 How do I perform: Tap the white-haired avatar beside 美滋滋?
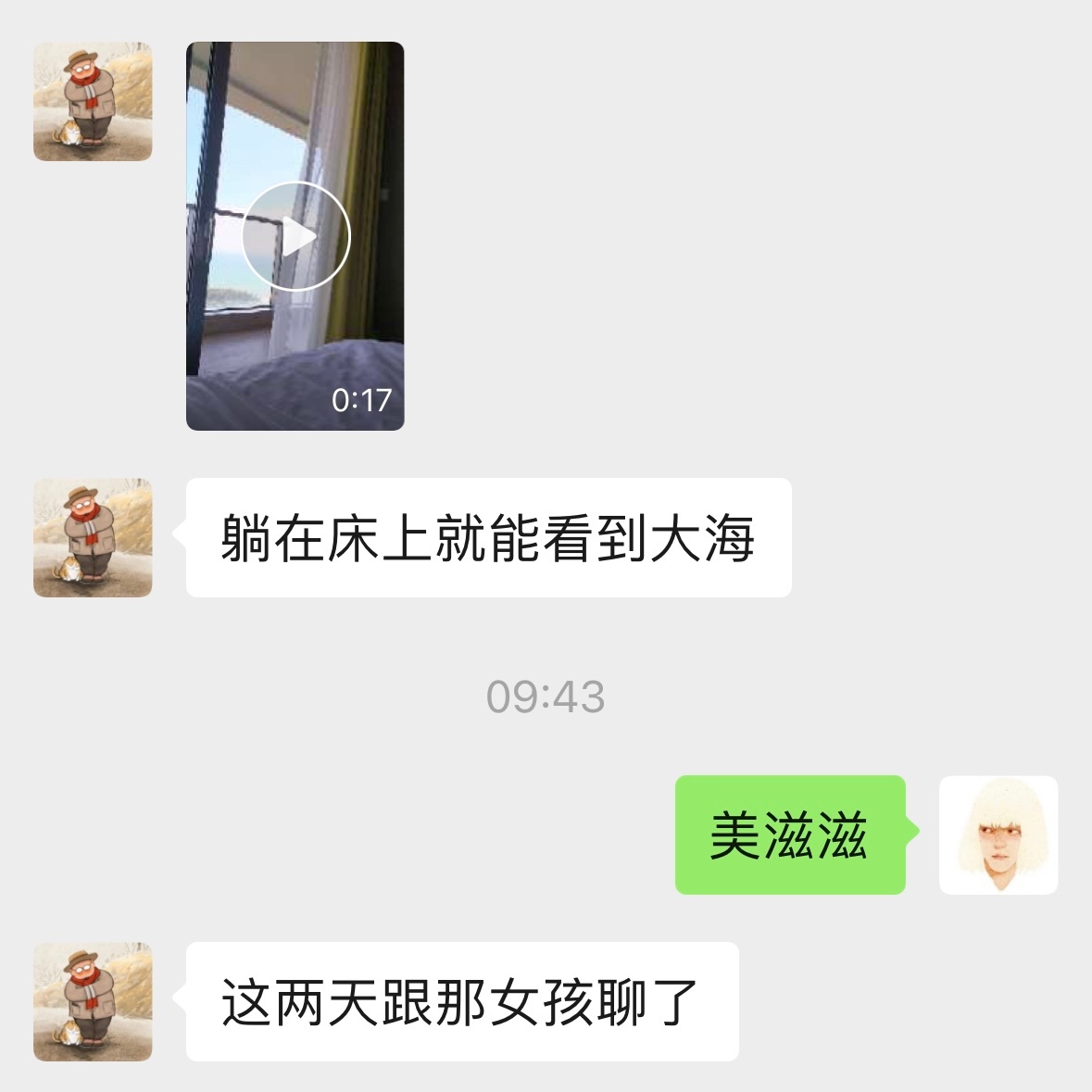point(998,835)
